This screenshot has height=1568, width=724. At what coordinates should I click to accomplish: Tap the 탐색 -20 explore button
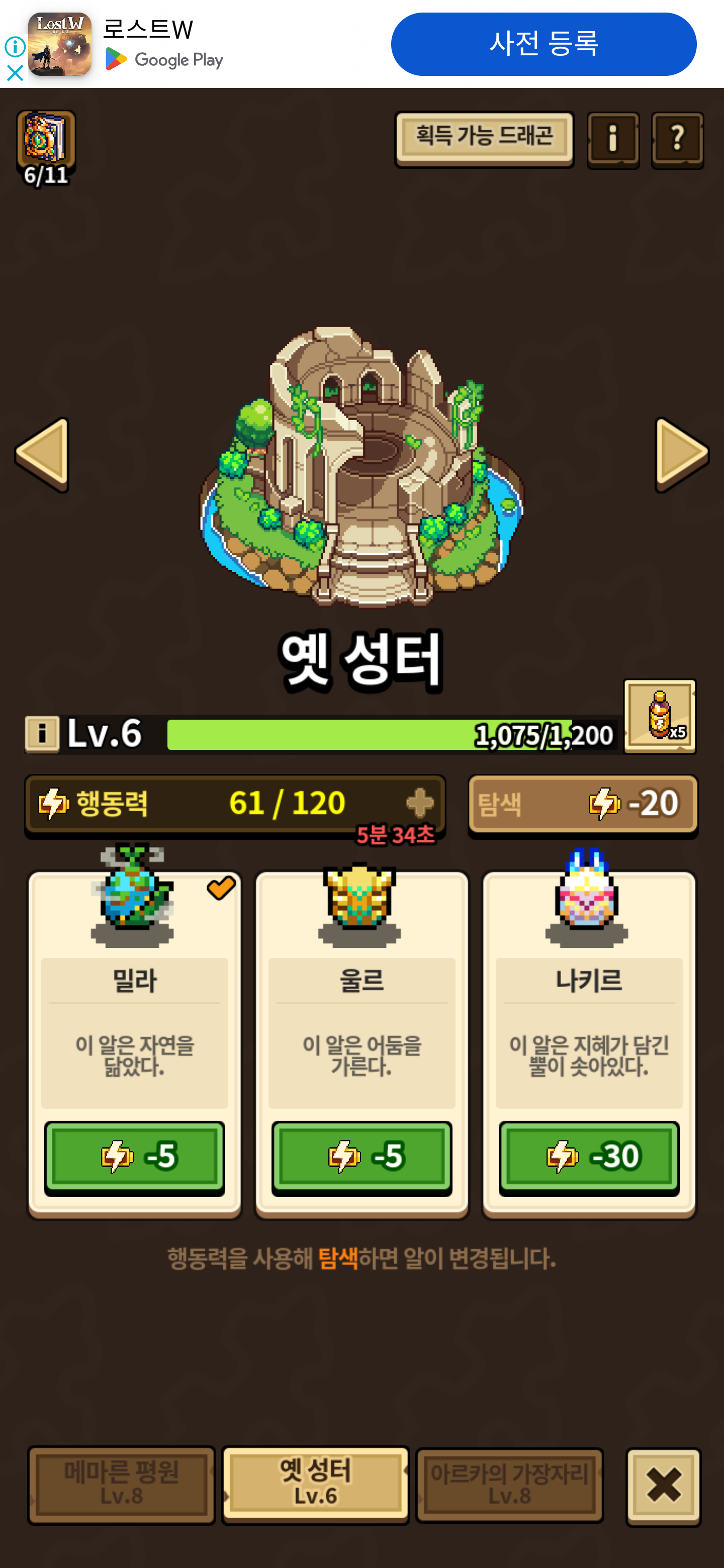[x=583, y=805]
